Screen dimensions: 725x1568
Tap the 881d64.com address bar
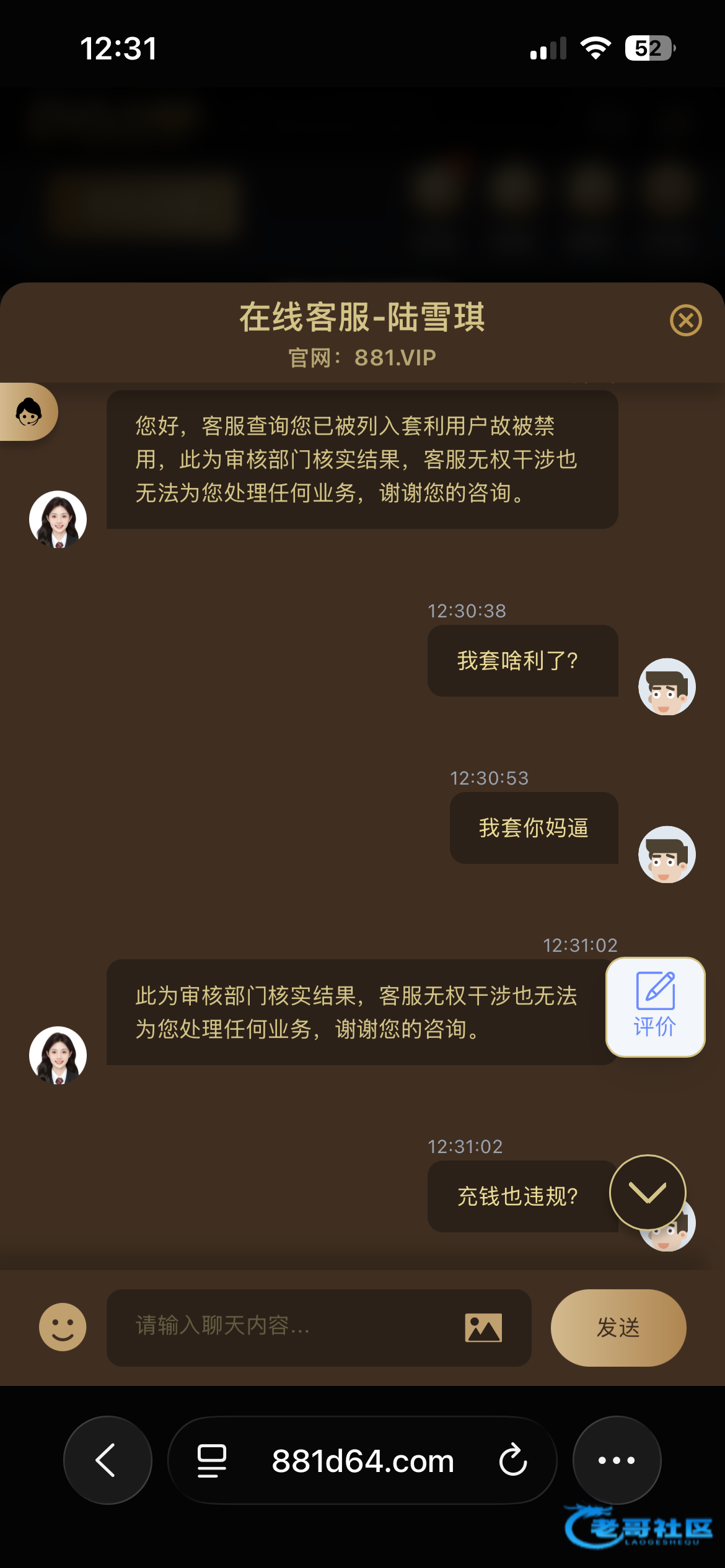[362, 1460]
